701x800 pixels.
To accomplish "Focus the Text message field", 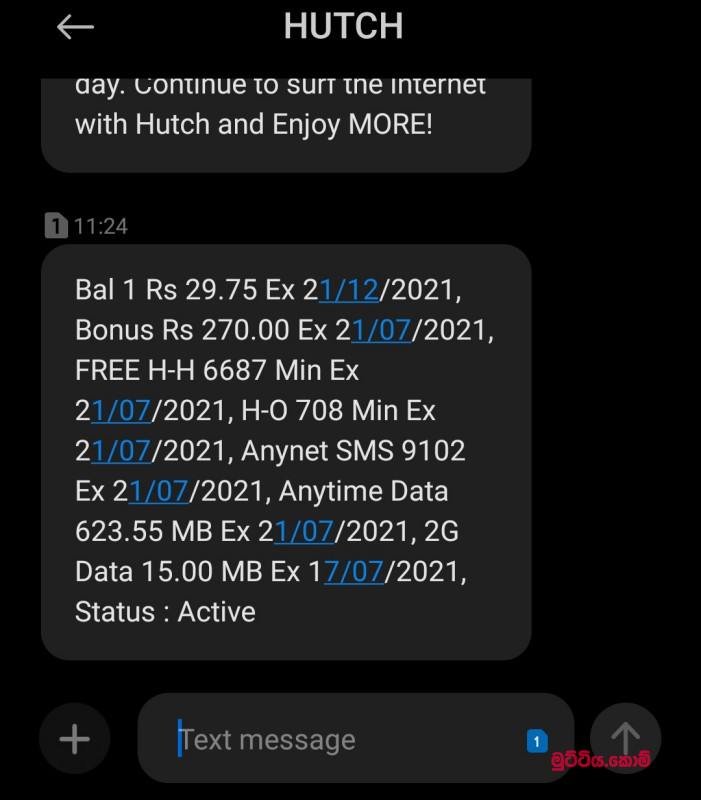I will pos(340,740).
